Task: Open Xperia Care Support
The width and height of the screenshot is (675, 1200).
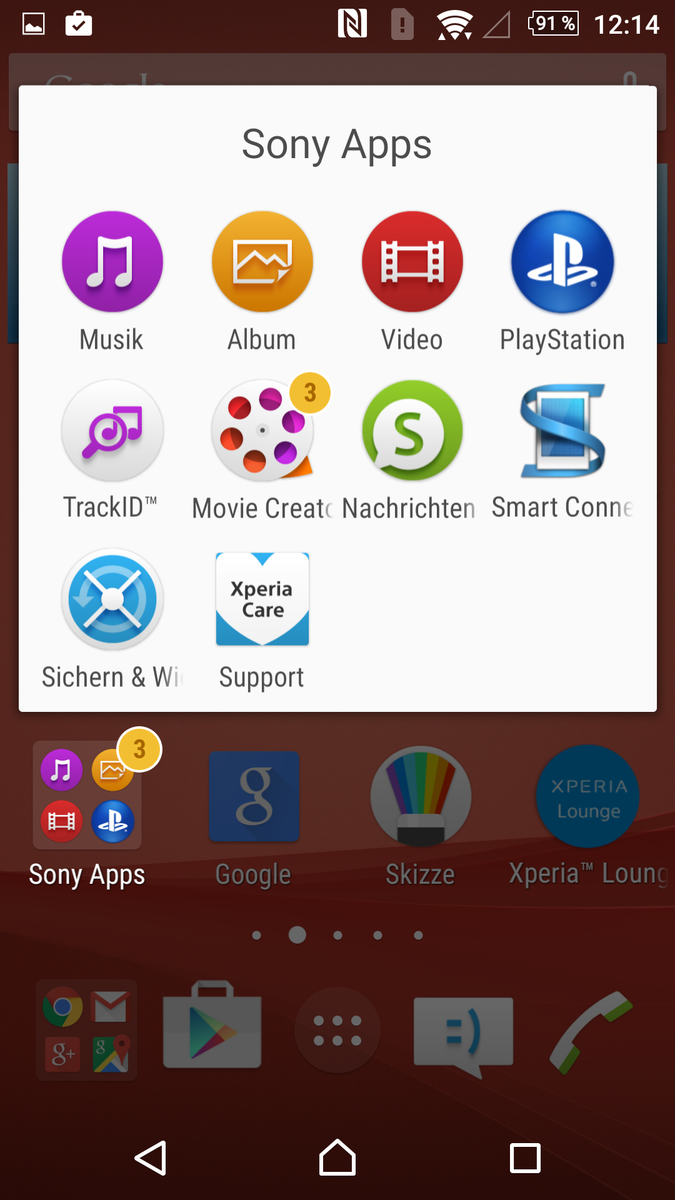Action: [262, 600]
